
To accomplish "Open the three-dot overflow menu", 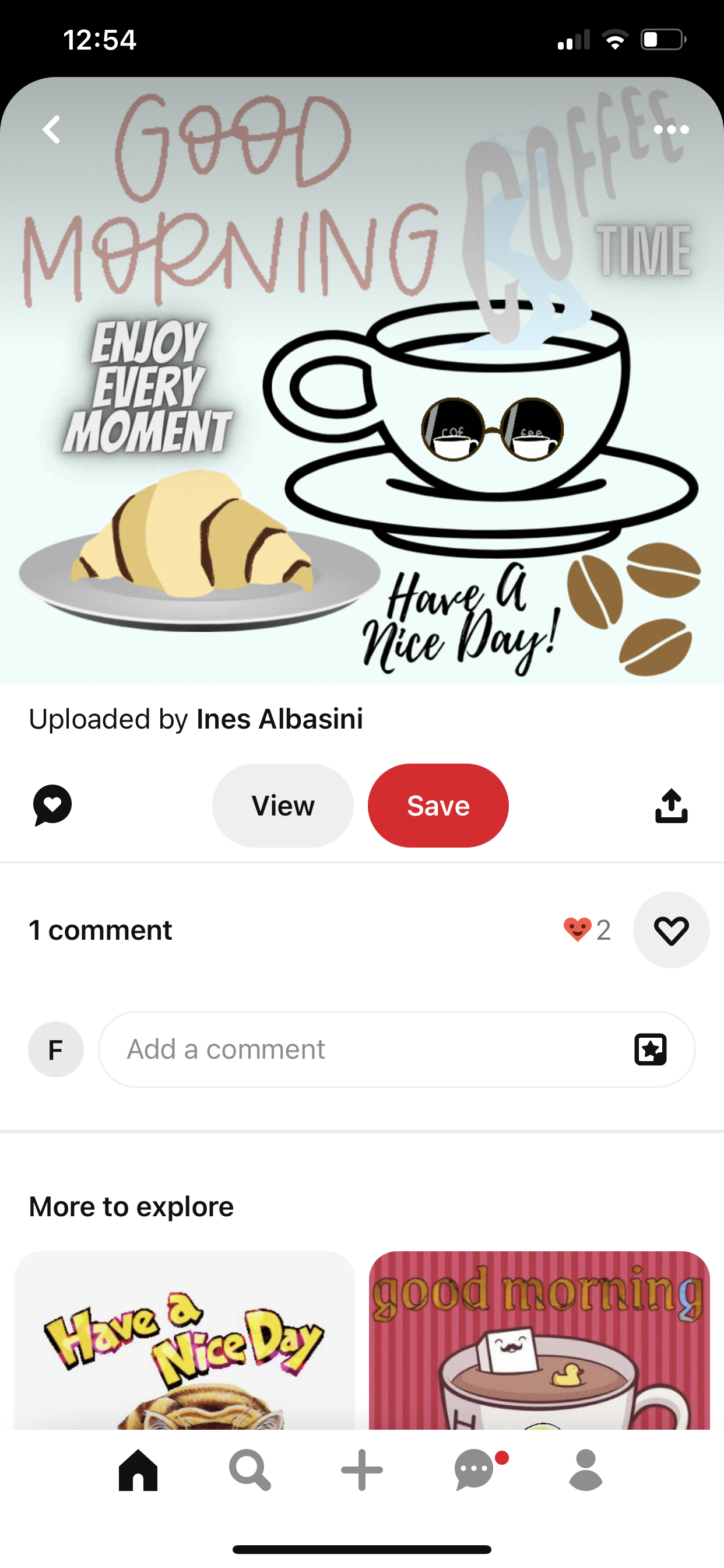I will [671, 129].
